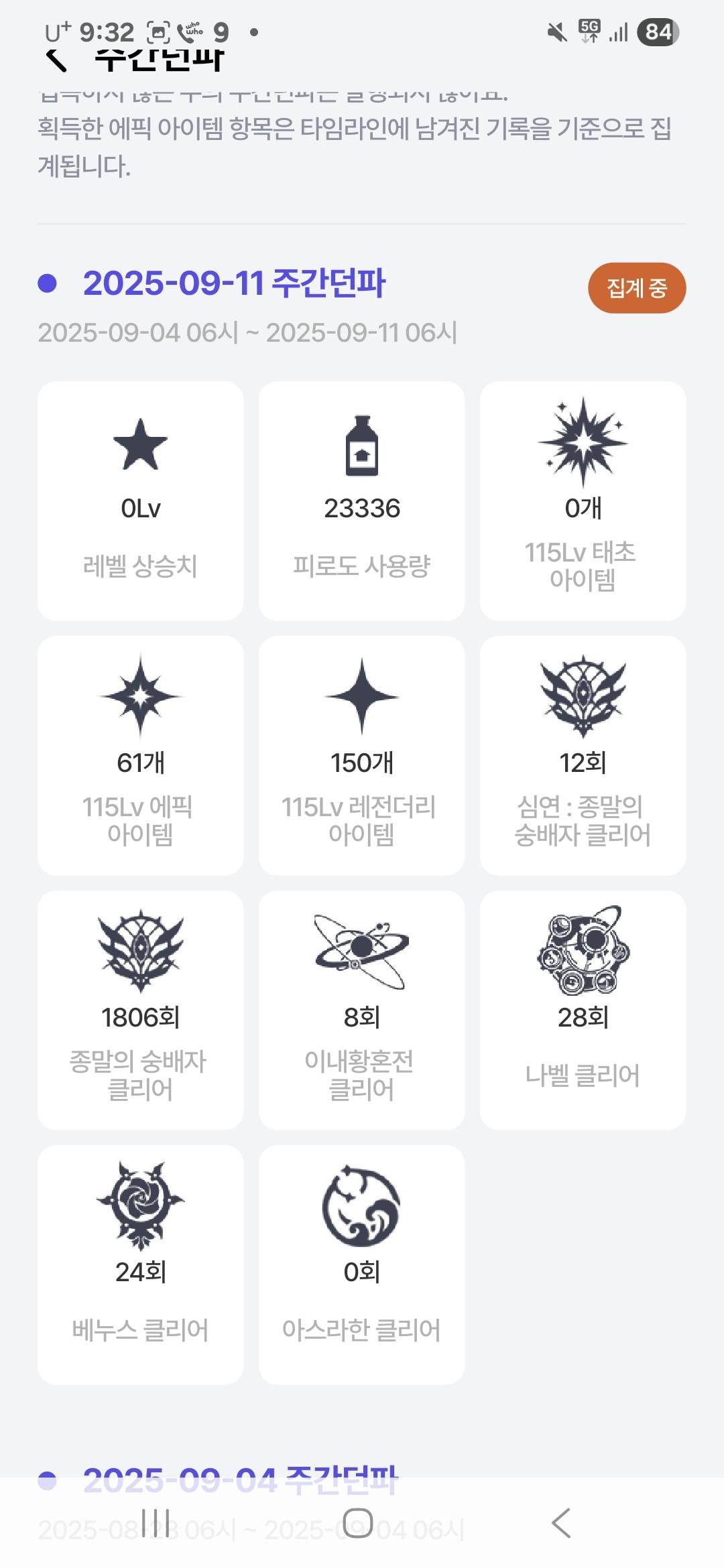Image resolution: width=724 pixels, height=1568 pixels.
Task: Tap the system home button
Action: 358,1523
